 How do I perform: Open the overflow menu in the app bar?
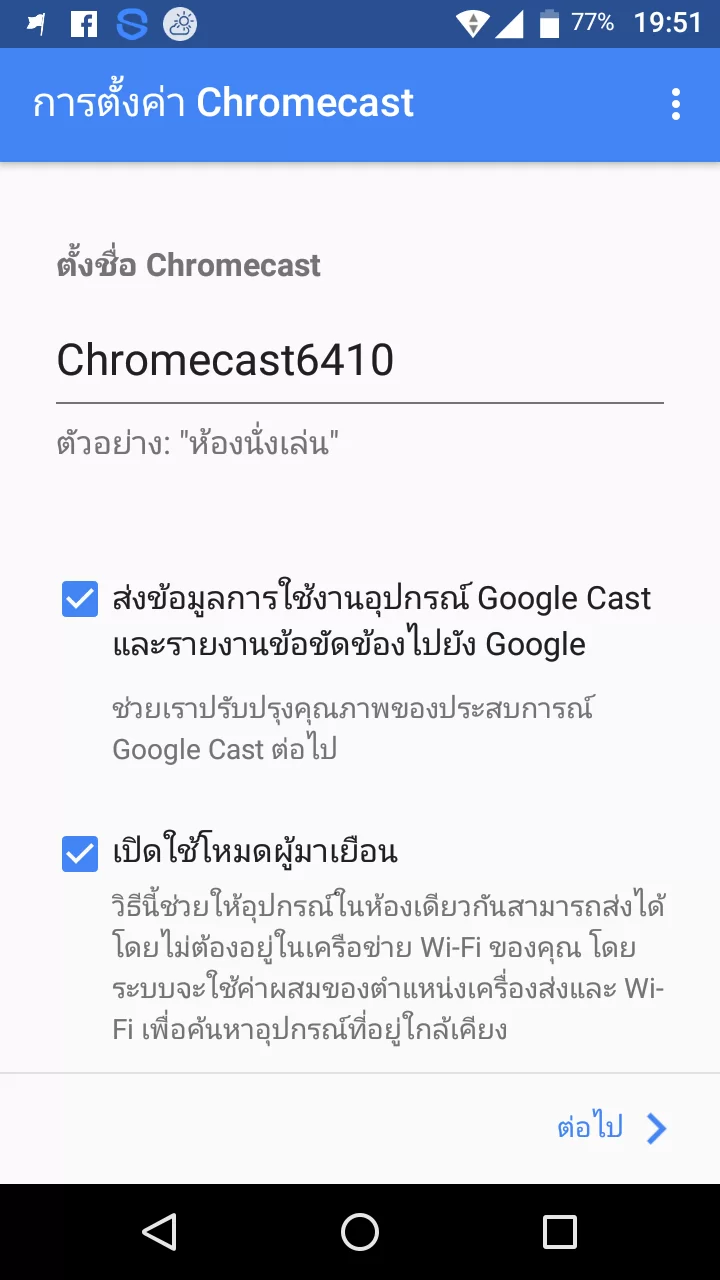tap(676, 104)
